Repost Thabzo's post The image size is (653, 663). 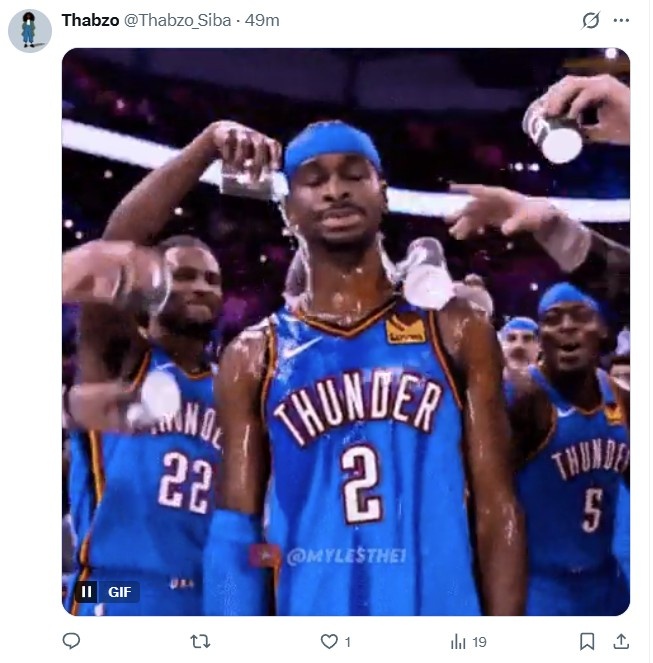199,641
